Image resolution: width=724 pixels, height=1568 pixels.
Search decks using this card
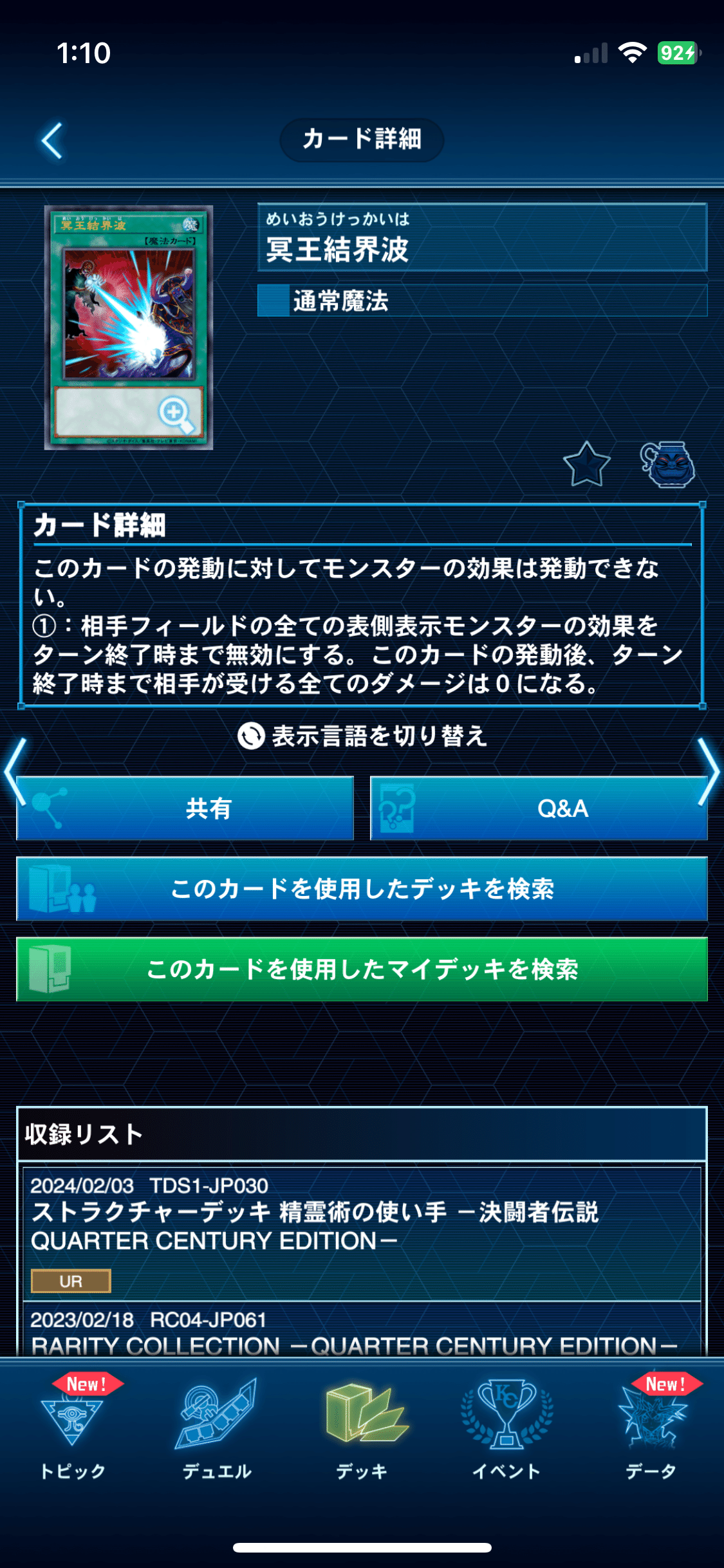[x=362, y=888]
